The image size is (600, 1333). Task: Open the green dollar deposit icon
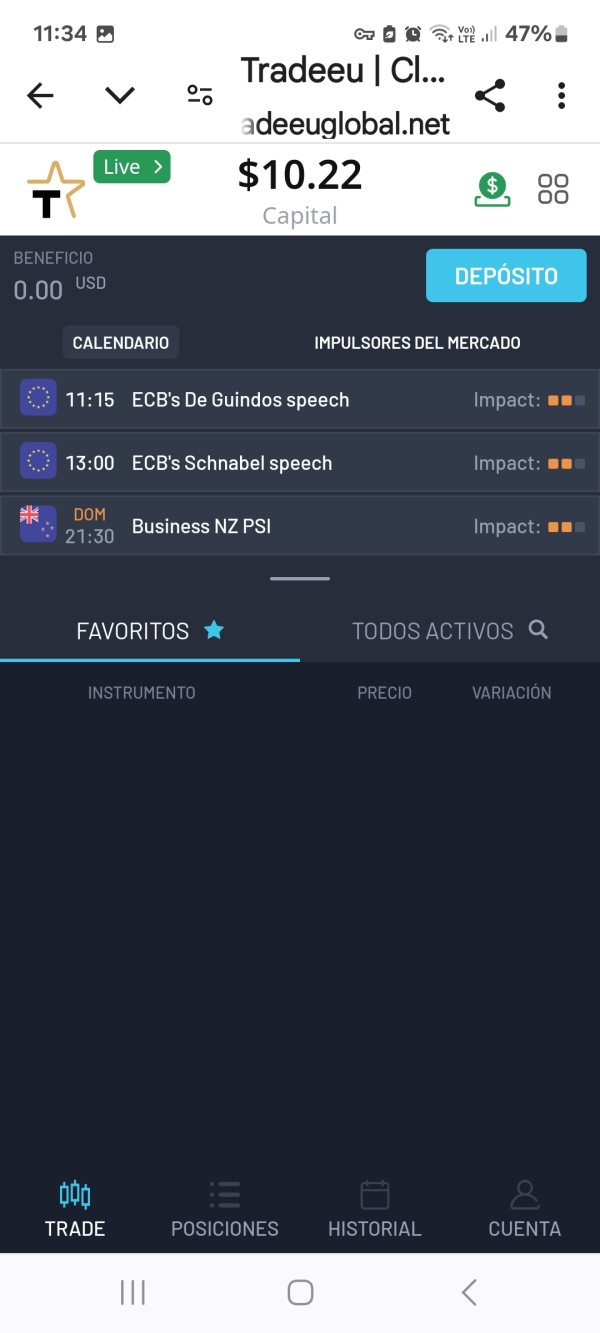pyautogui.click(x=492, y=189)
